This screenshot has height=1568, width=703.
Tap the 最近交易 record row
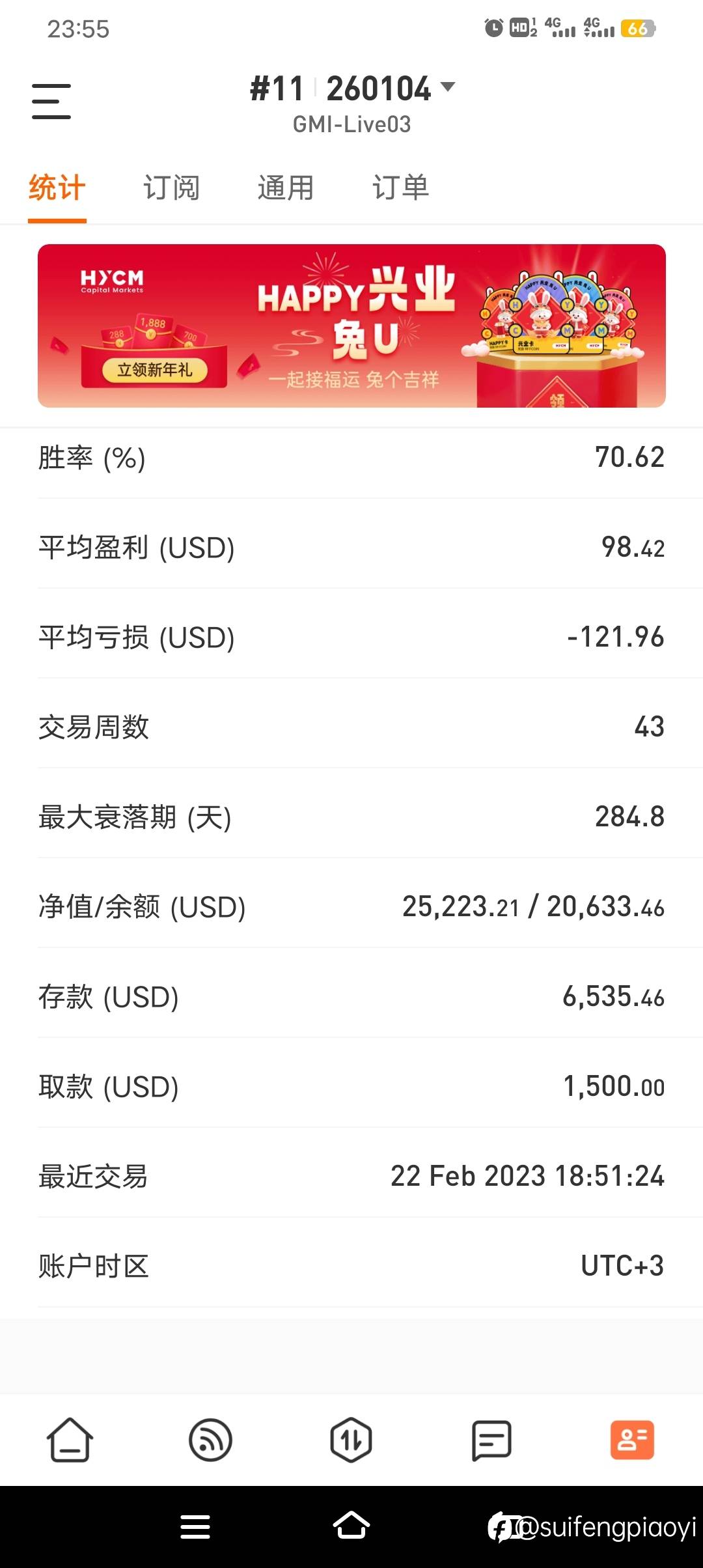(351, 1176)
